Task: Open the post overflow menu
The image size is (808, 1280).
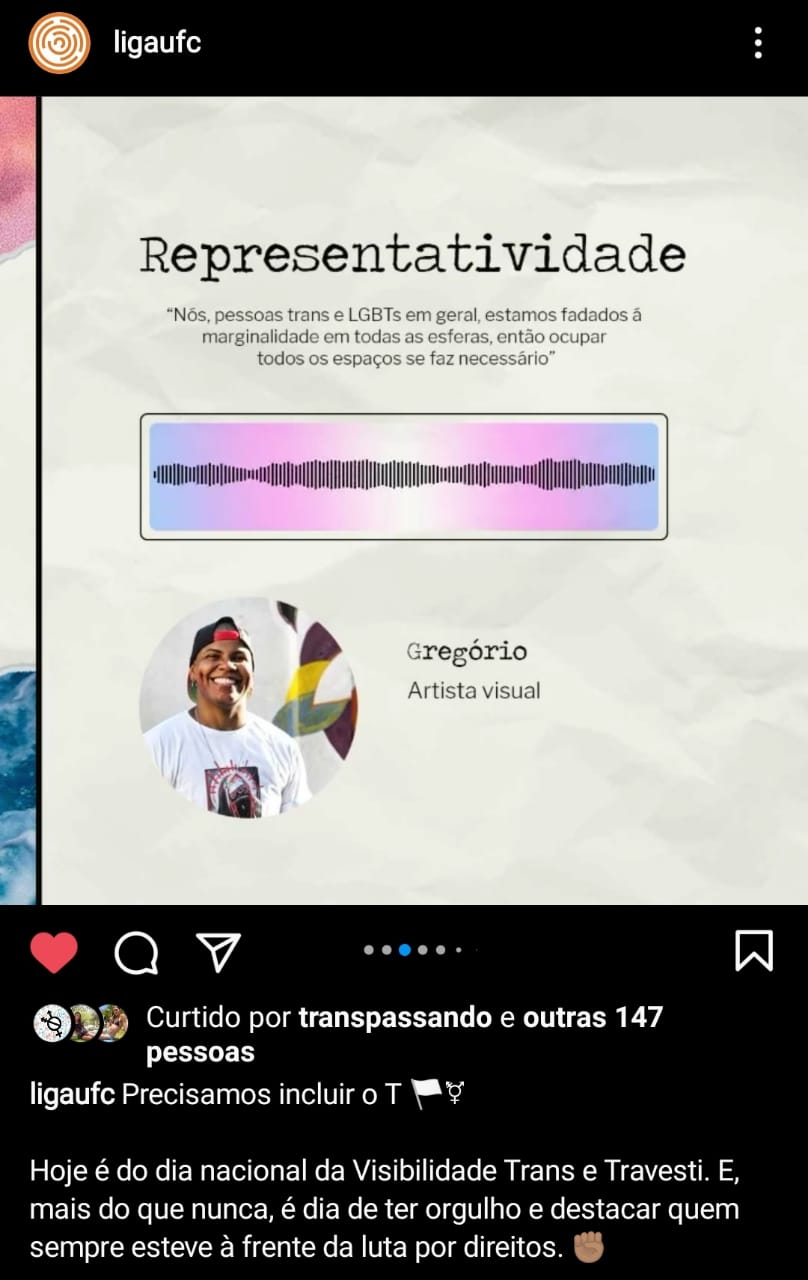Action: tap(758, 43)
